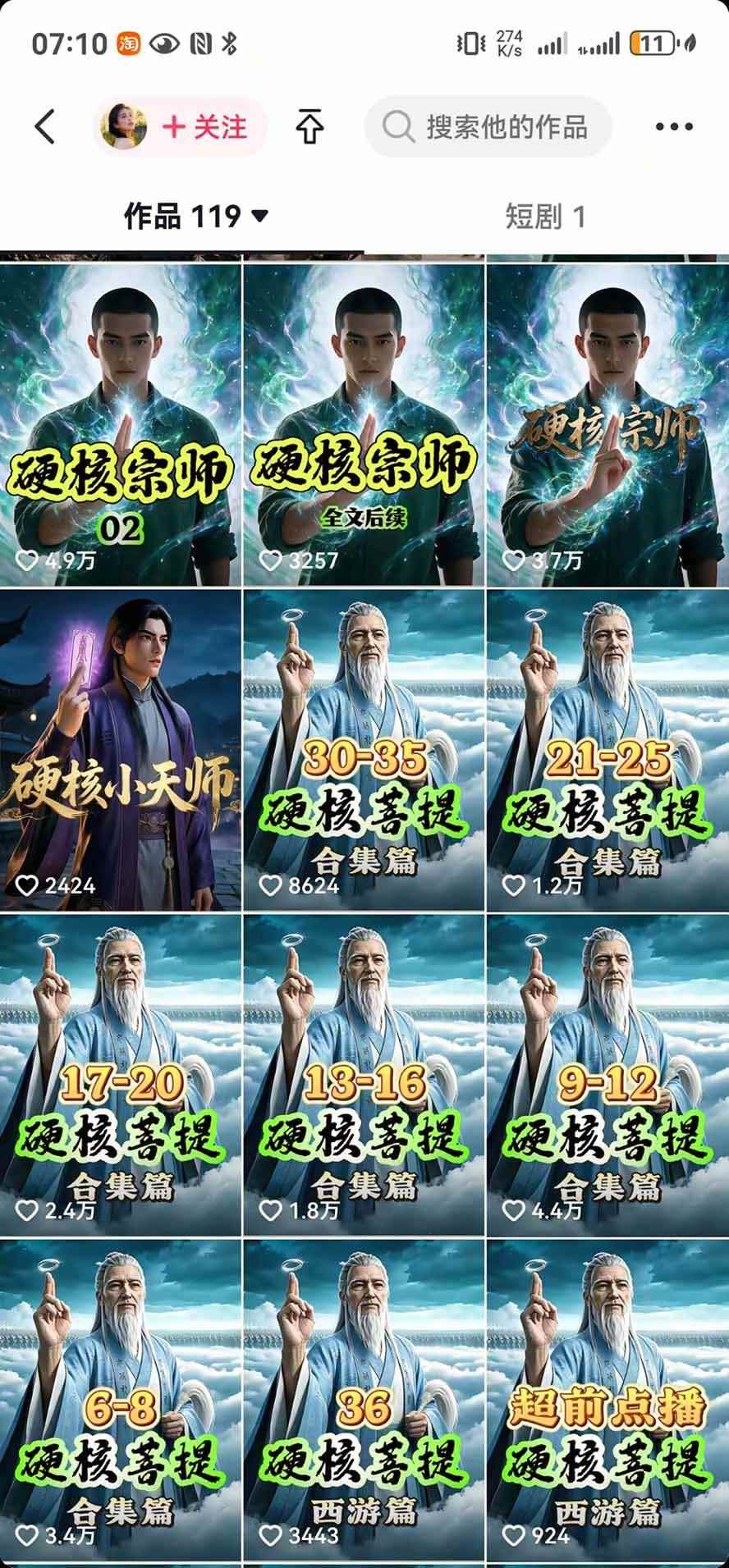Play the 硬核菩提 21-25 合集篇 video
The height and width of the screenshot is (1568, 729).
[607, 750]
